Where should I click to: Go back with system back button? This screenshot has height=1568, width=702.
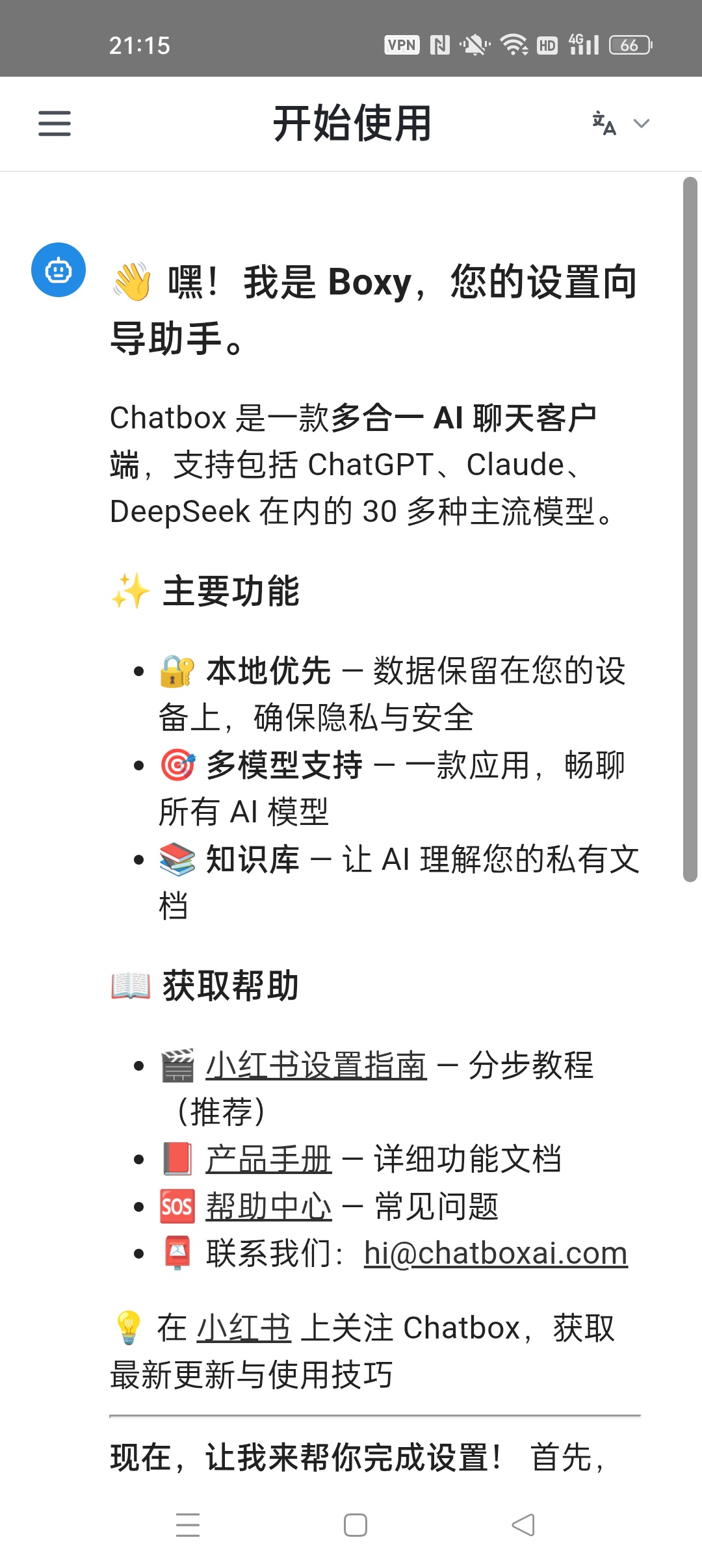[523, 1525]
